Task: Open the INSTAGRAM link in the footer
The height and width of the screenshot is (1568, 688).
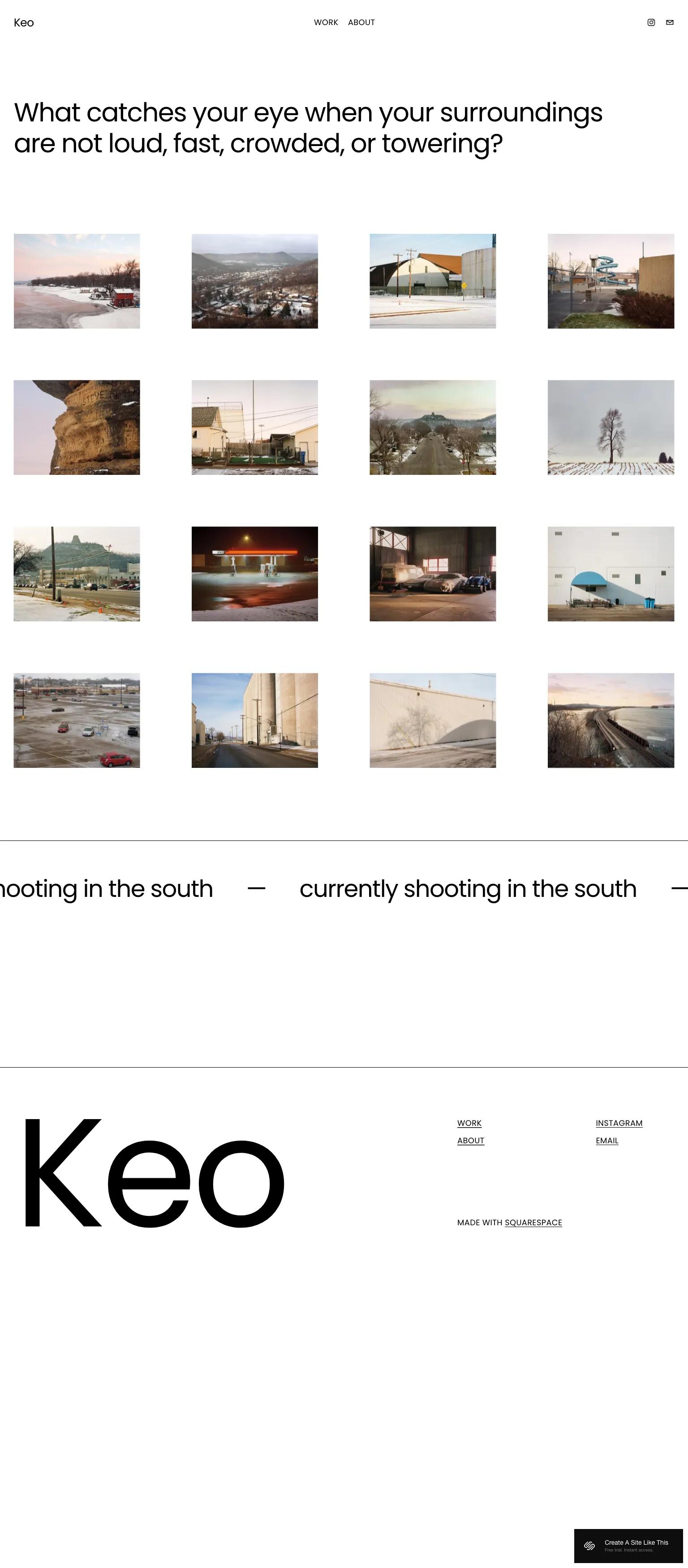Action: (619, 1123)
